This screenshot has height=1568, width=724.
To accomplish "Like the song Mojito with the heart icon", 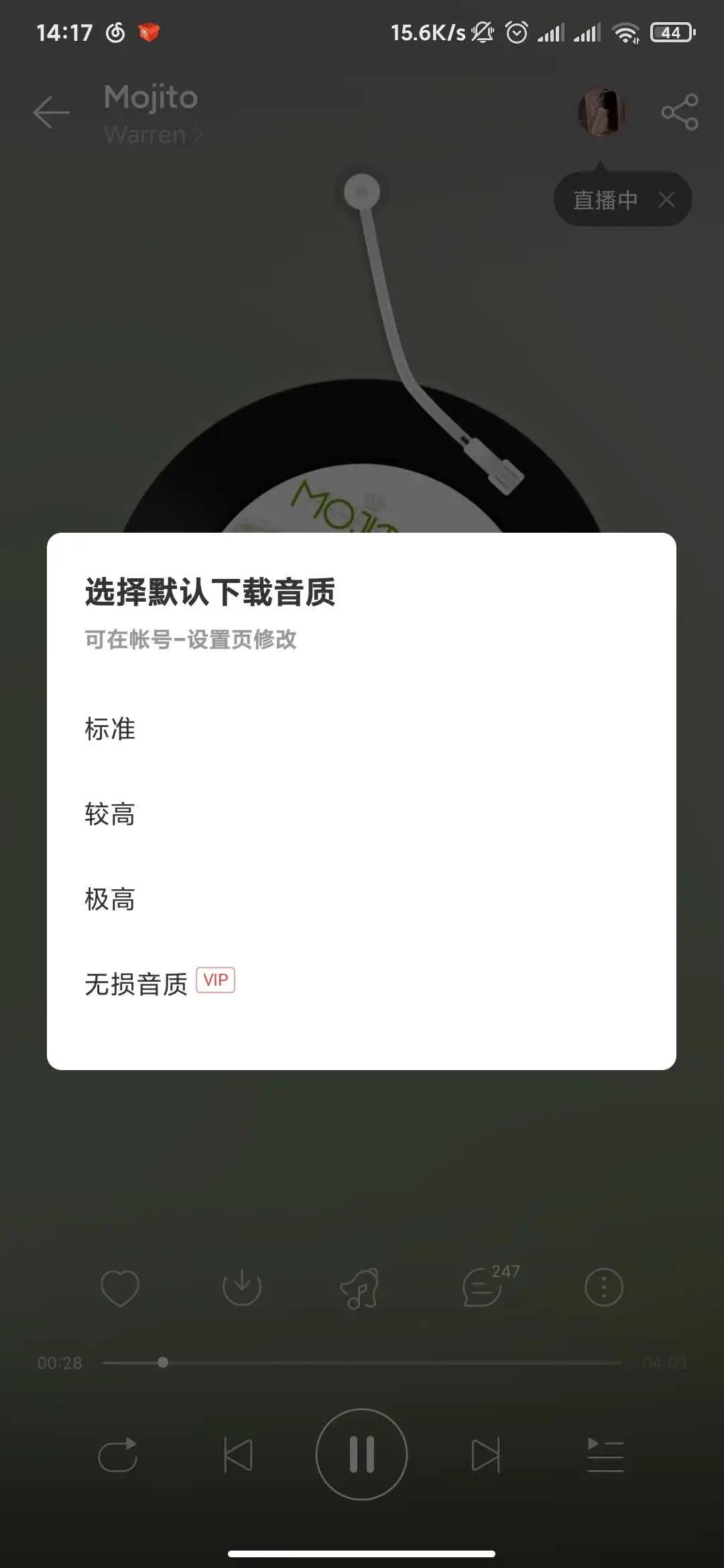I will coord(119,1287).
